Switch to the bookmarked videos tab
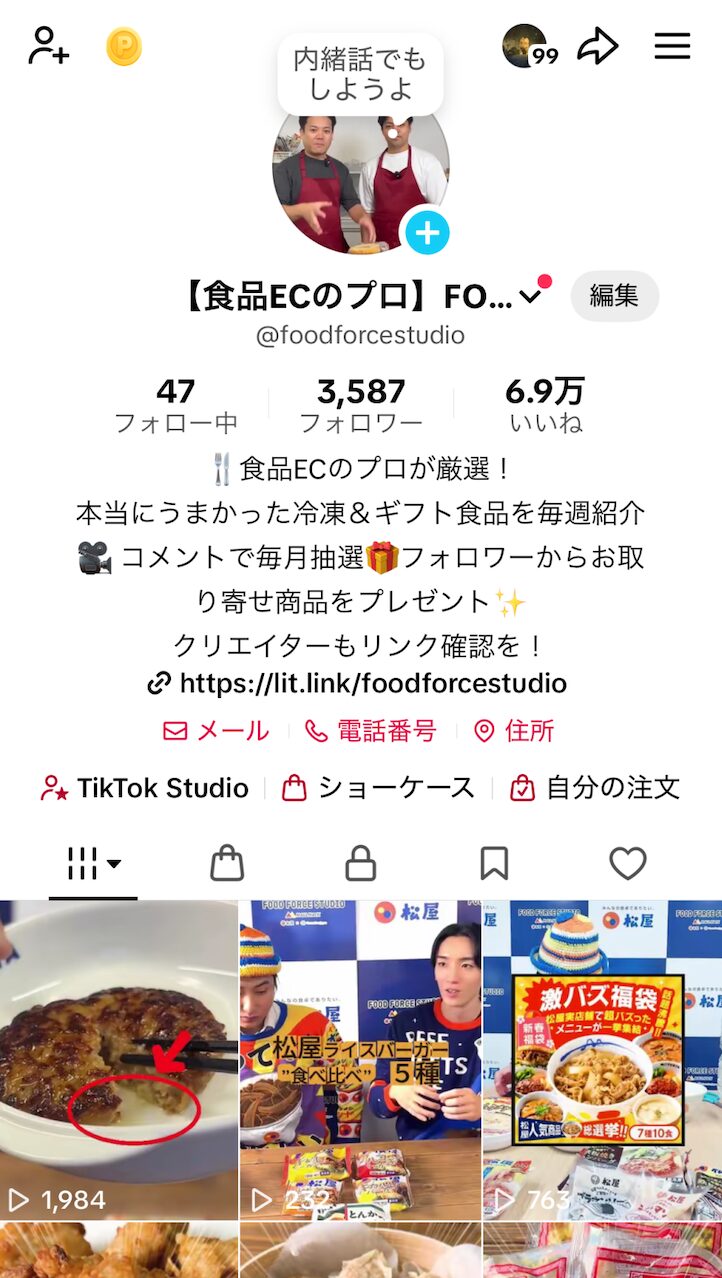Image resolution: width=722 pixels, height=1278 pixels. pyautogui.click(x=494, y=863)
